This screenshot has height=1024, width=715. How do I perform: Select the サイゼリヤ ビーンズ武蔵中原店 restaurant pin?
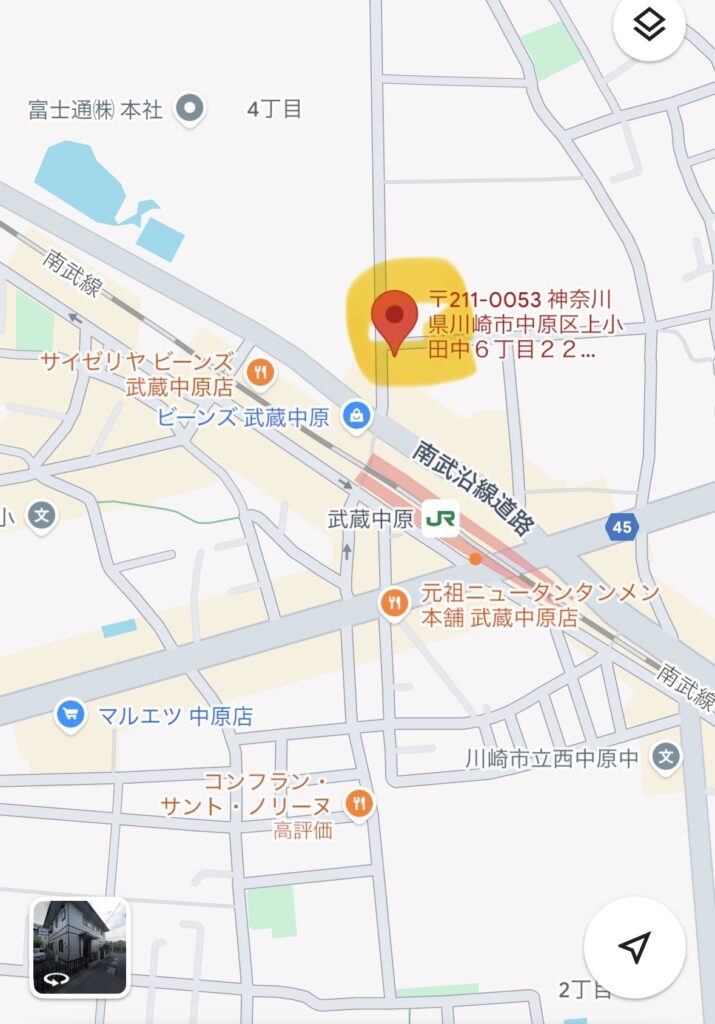[x=260, y=373]
